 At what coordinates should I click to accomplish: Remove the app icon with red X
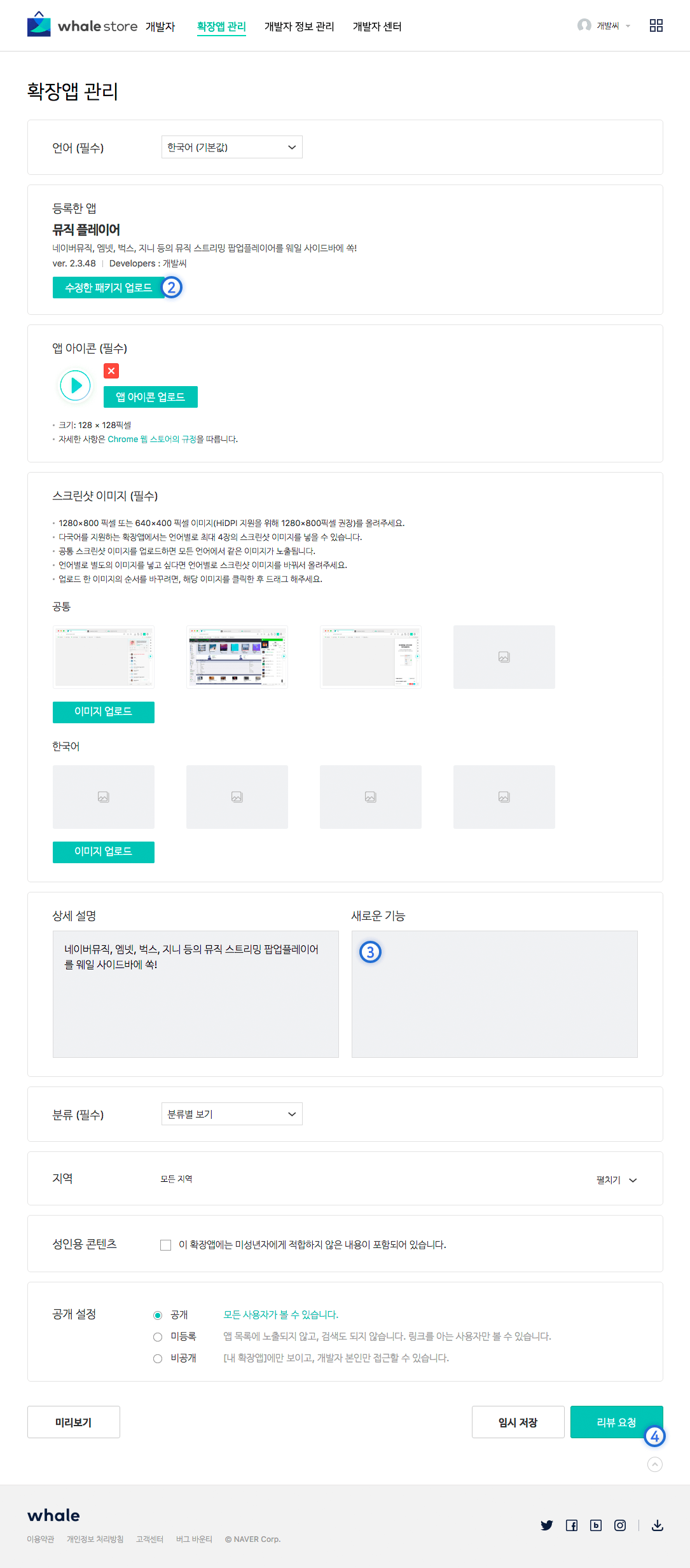pyautogui.click(x=111, y=371)
